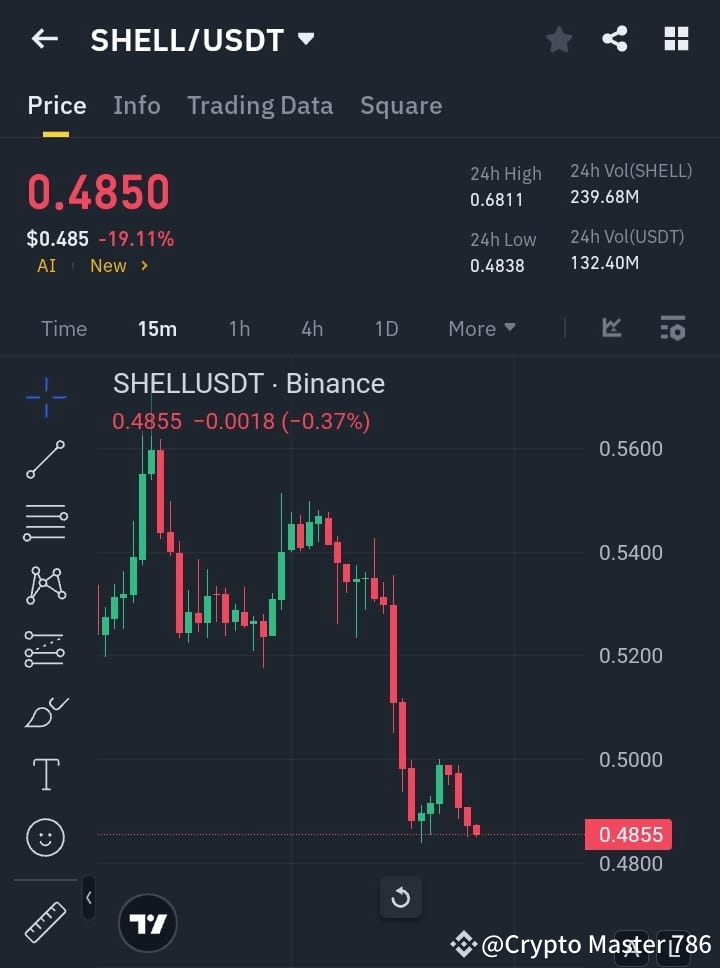The width and height of the screenshot is (720, 968).
Task: Open the More timeframe dropdown
Action: [481, 328]
